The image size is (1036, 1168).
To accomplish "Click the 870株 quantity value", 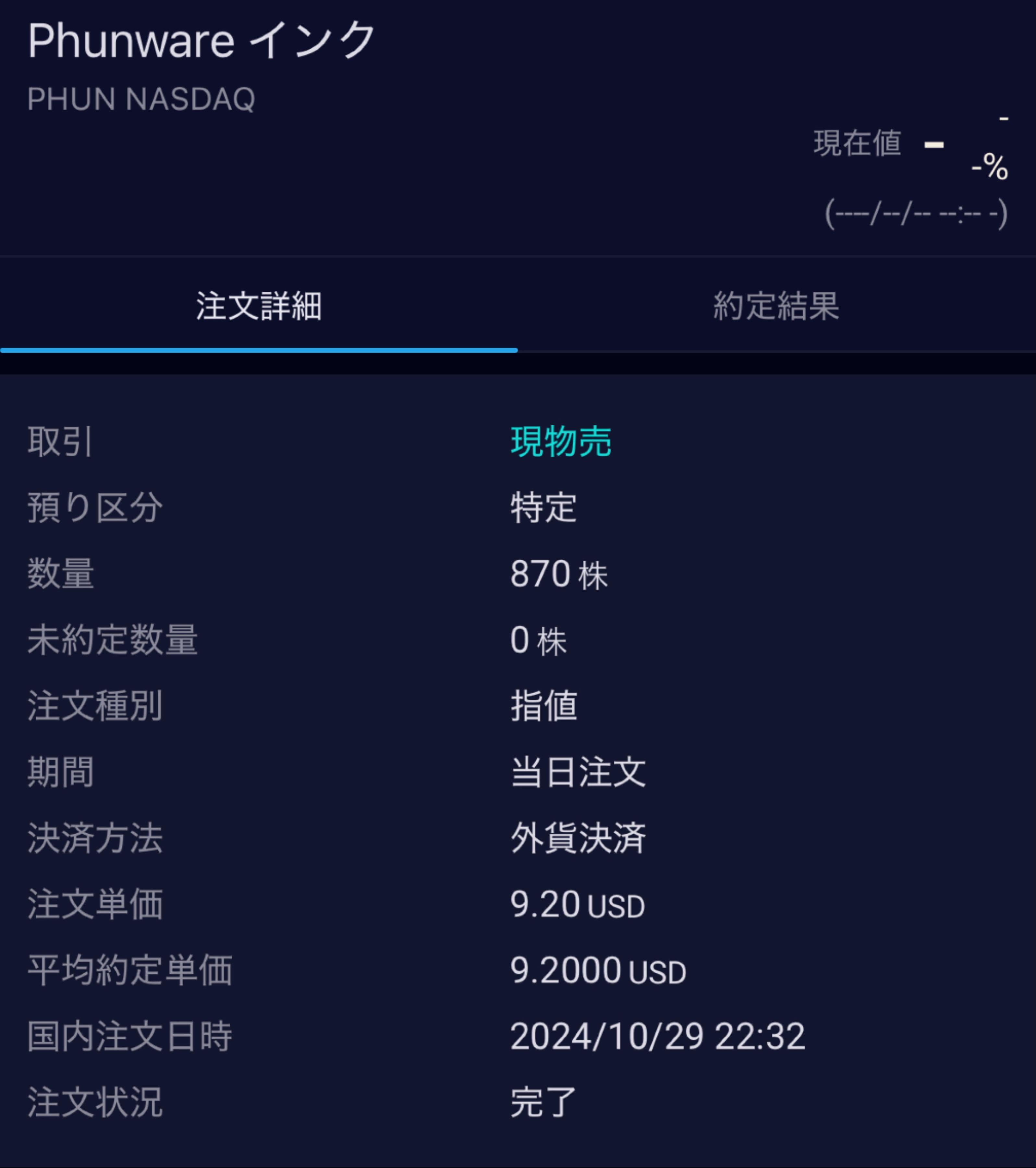I will click(557, 574).
